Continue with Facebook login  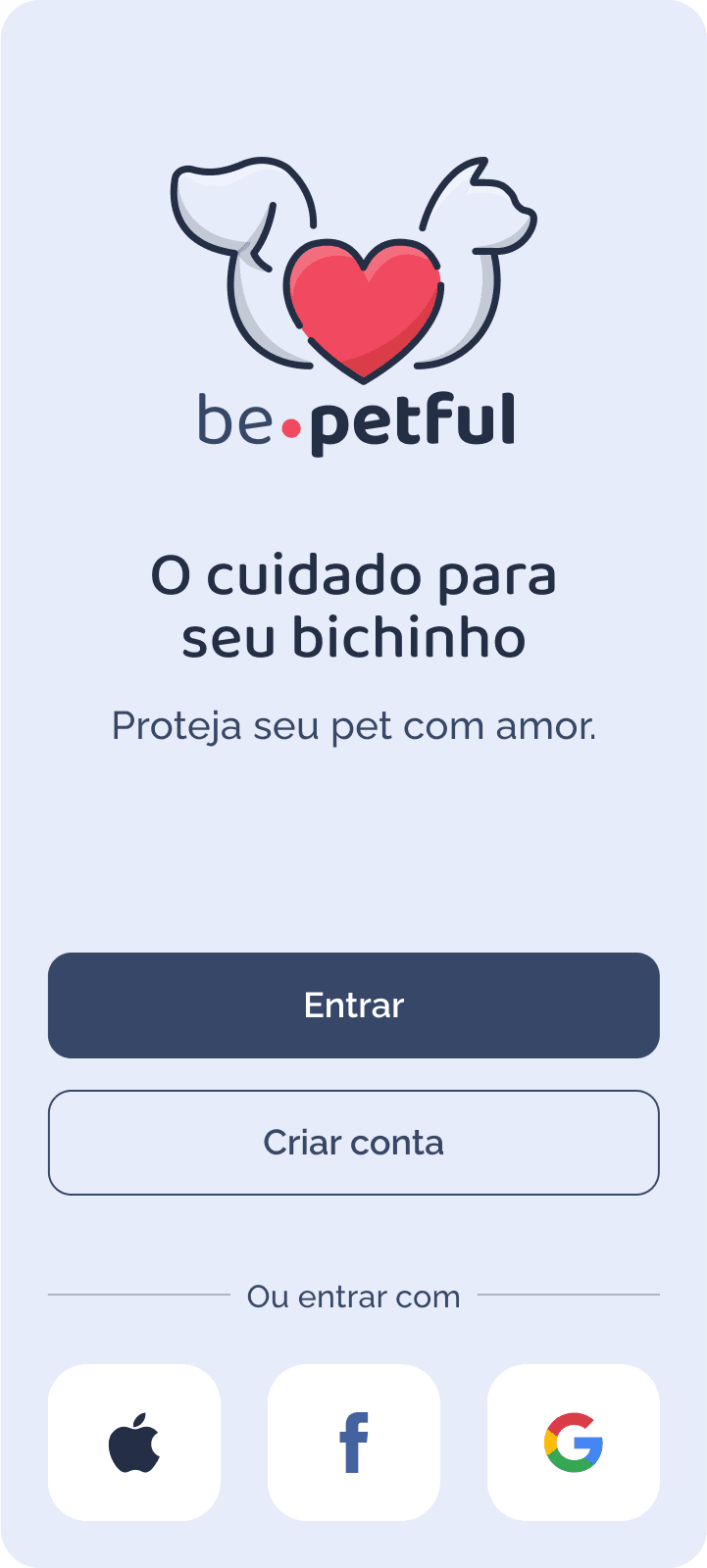pyautogui.click(x=353, y=1443)
